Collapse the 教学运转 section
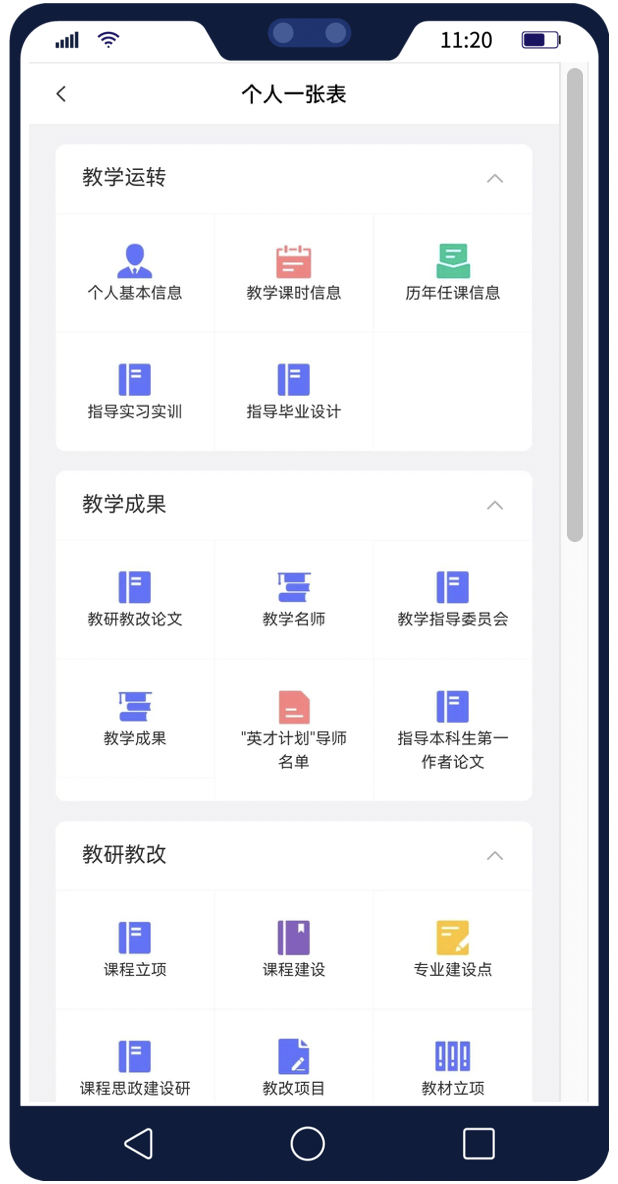 pyautogui.click(x=494, y=178)
